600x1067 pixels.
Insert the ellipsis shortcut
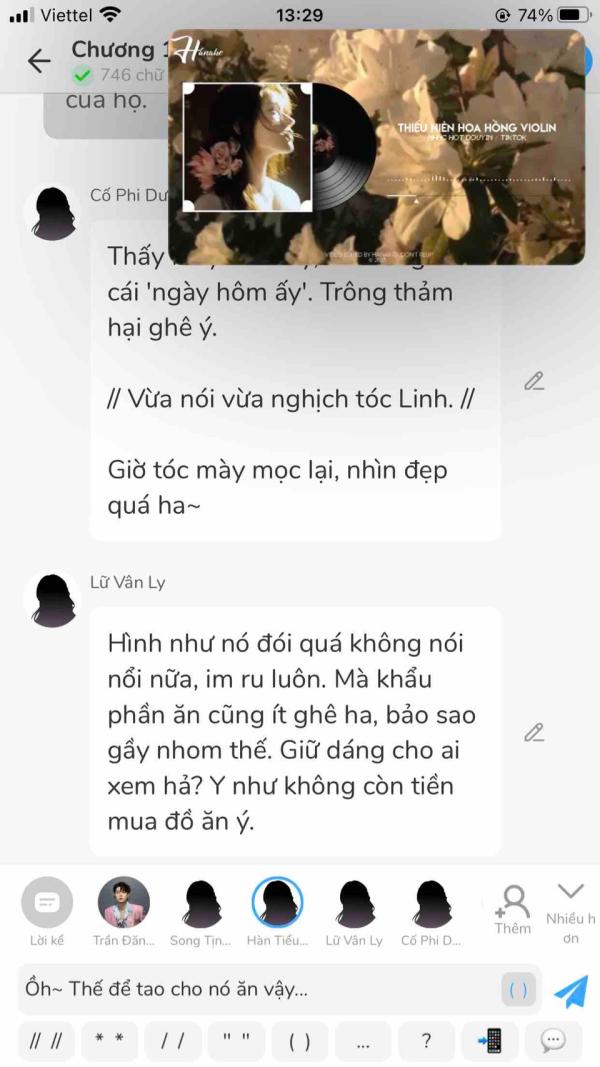363,1040
